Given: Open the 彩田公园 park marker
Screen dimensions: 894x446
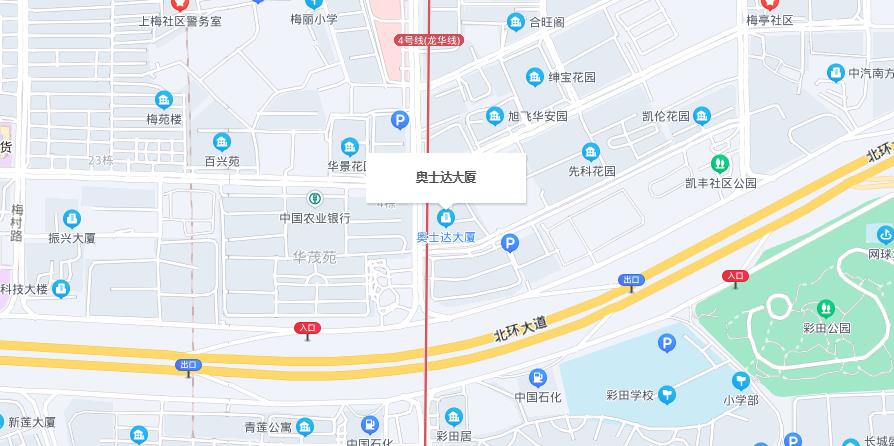Looking at the screenshot, I should (x=825, y=308).
